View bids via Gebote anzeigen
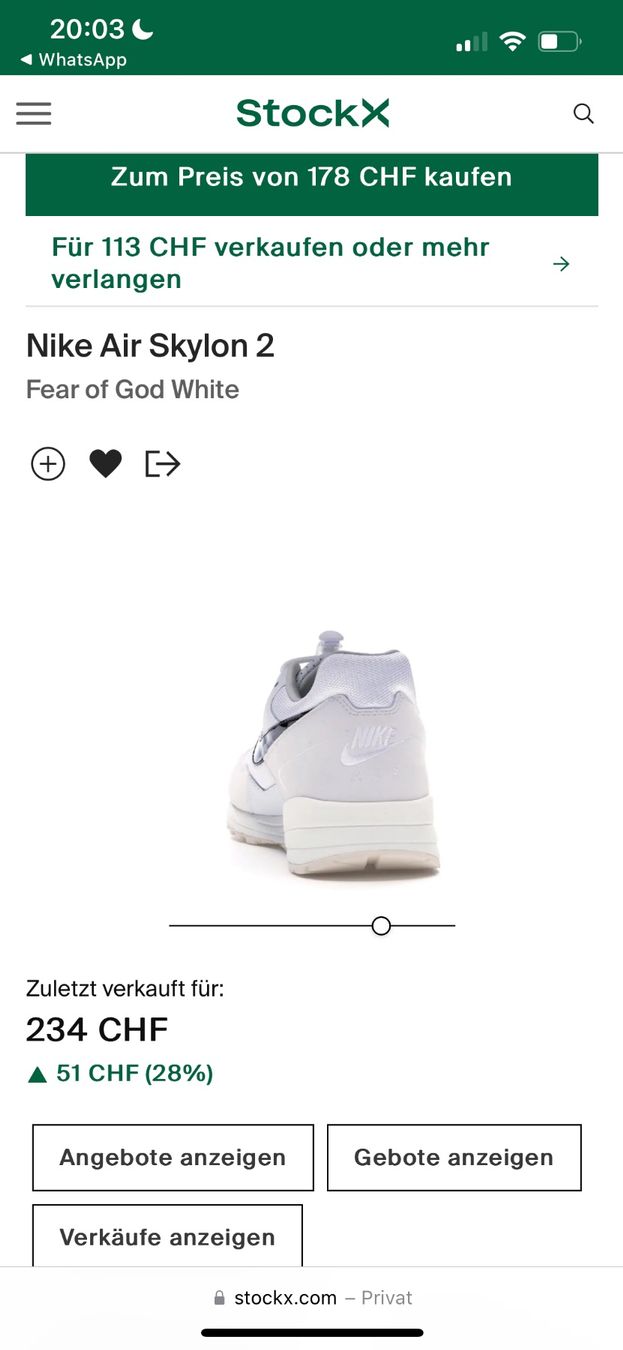Screen dimensions: 623x1350 [x=454, y=1157]
